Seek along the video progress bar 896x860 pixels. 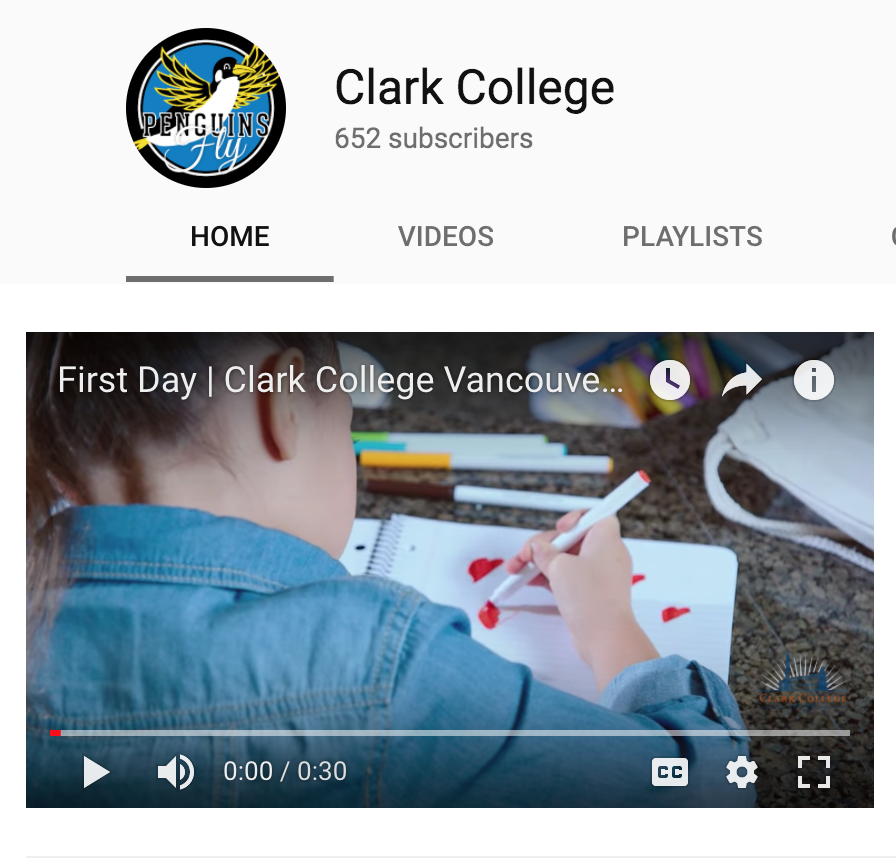coord(450,733)
